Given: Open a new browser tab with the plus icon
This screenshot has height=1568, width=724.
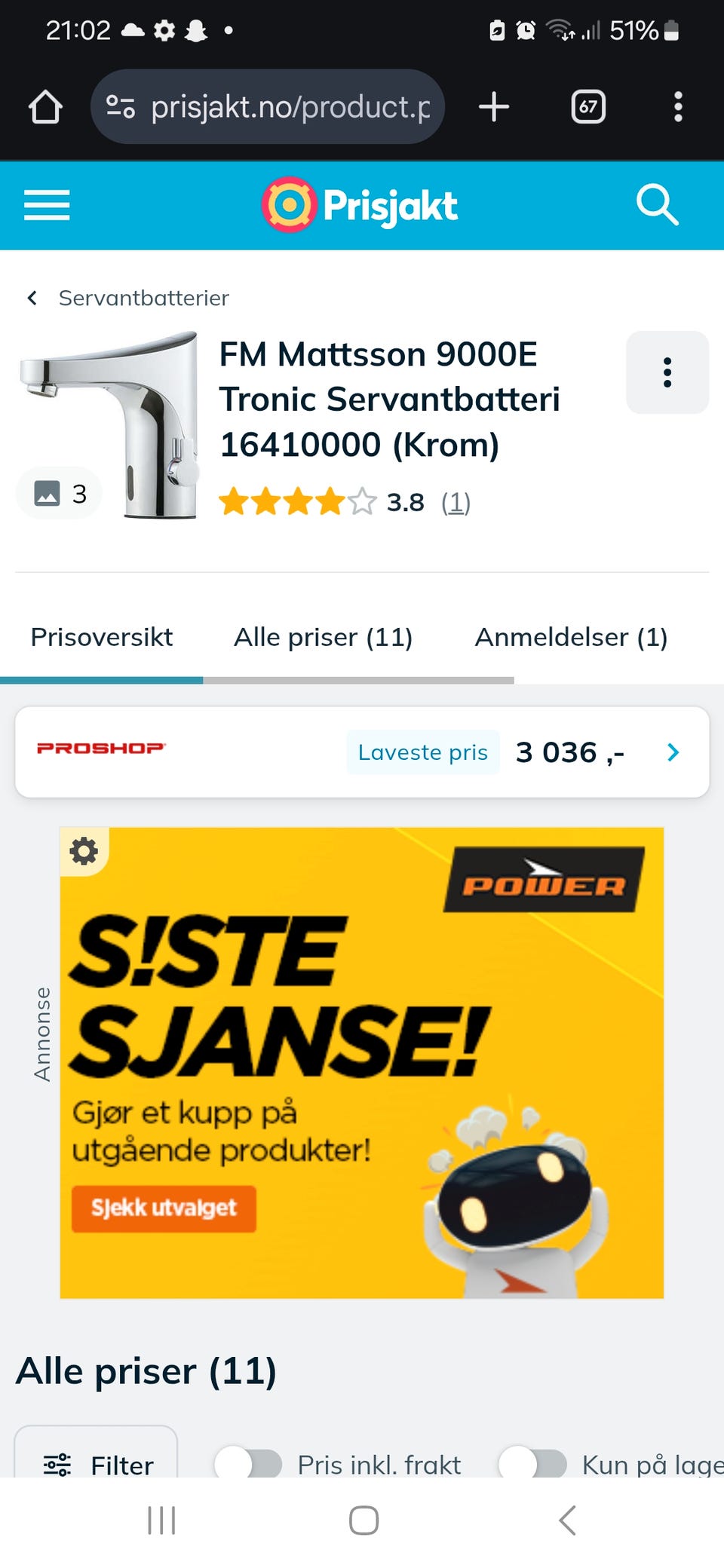Looking at the screenshot, I should (x=494, y=106).
